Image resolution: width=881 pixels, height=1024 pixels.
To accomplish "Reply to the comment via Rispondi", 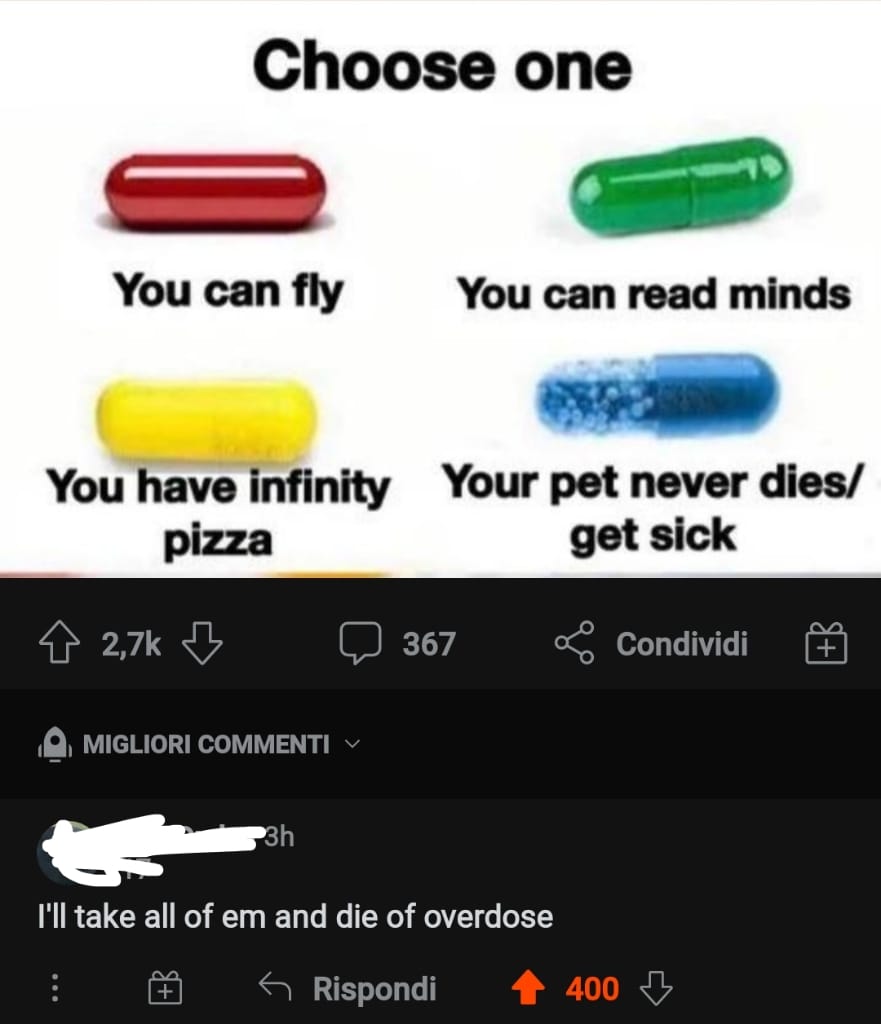I will [372, 988].
